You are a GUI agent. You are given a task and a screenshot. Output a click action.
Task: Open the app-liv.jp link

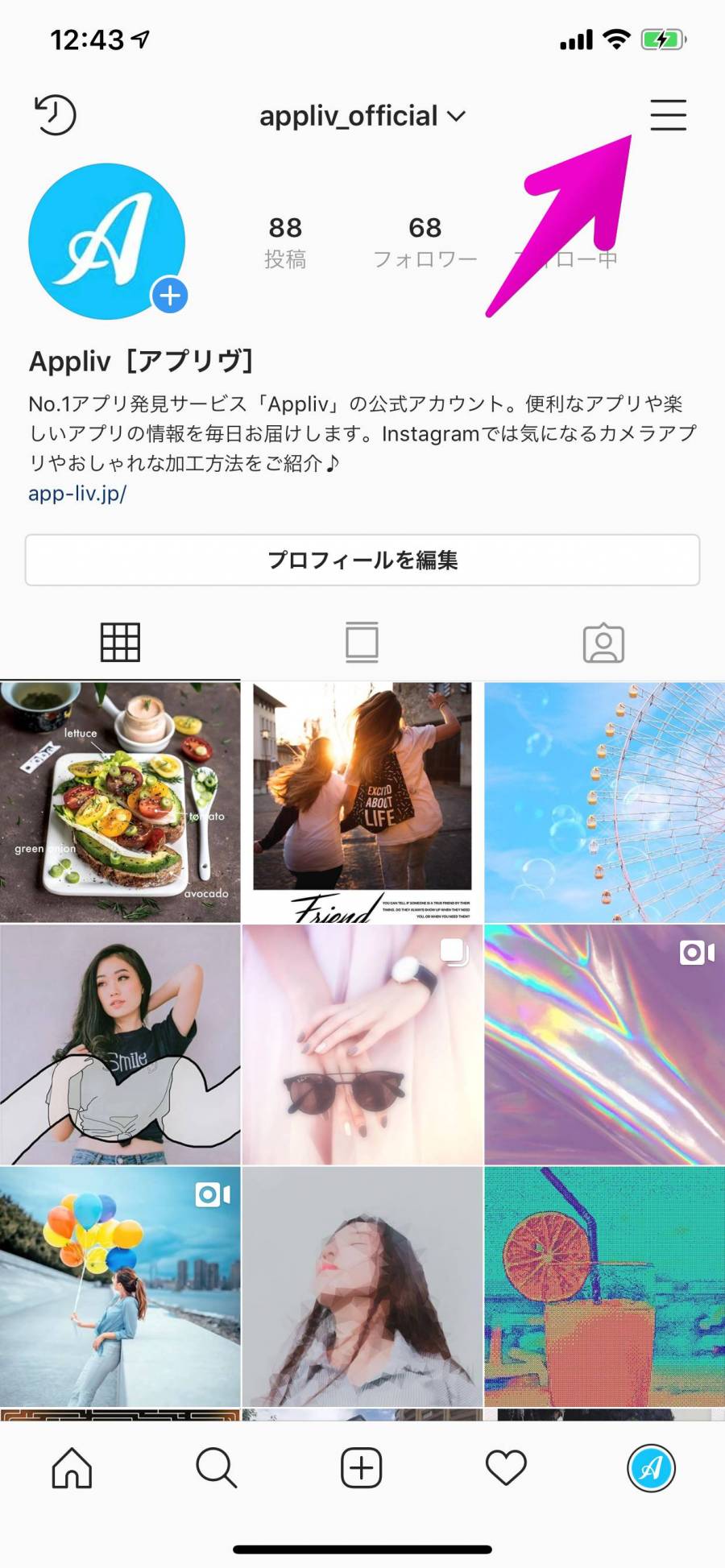click(x=77, y=493)
